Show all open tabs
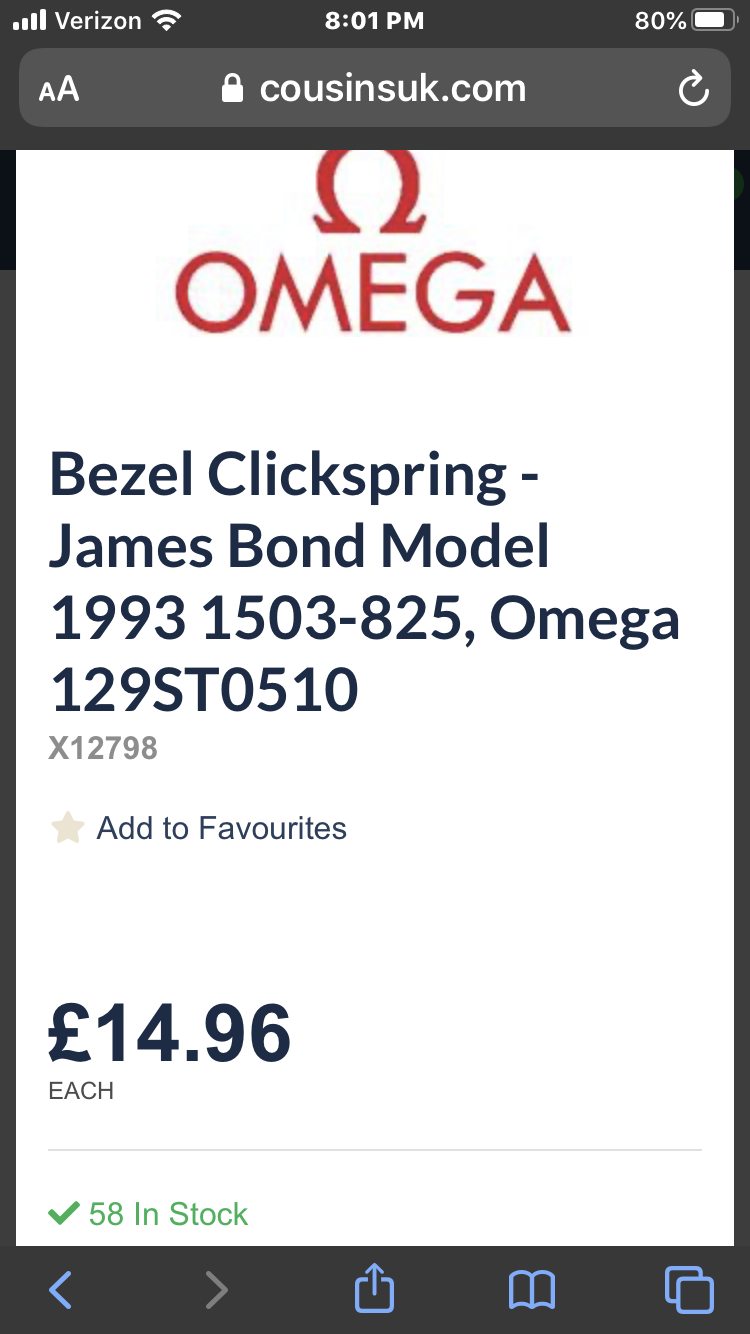Image resolution: width=750 pixels, height=1334 pixels. (689, 1290)
